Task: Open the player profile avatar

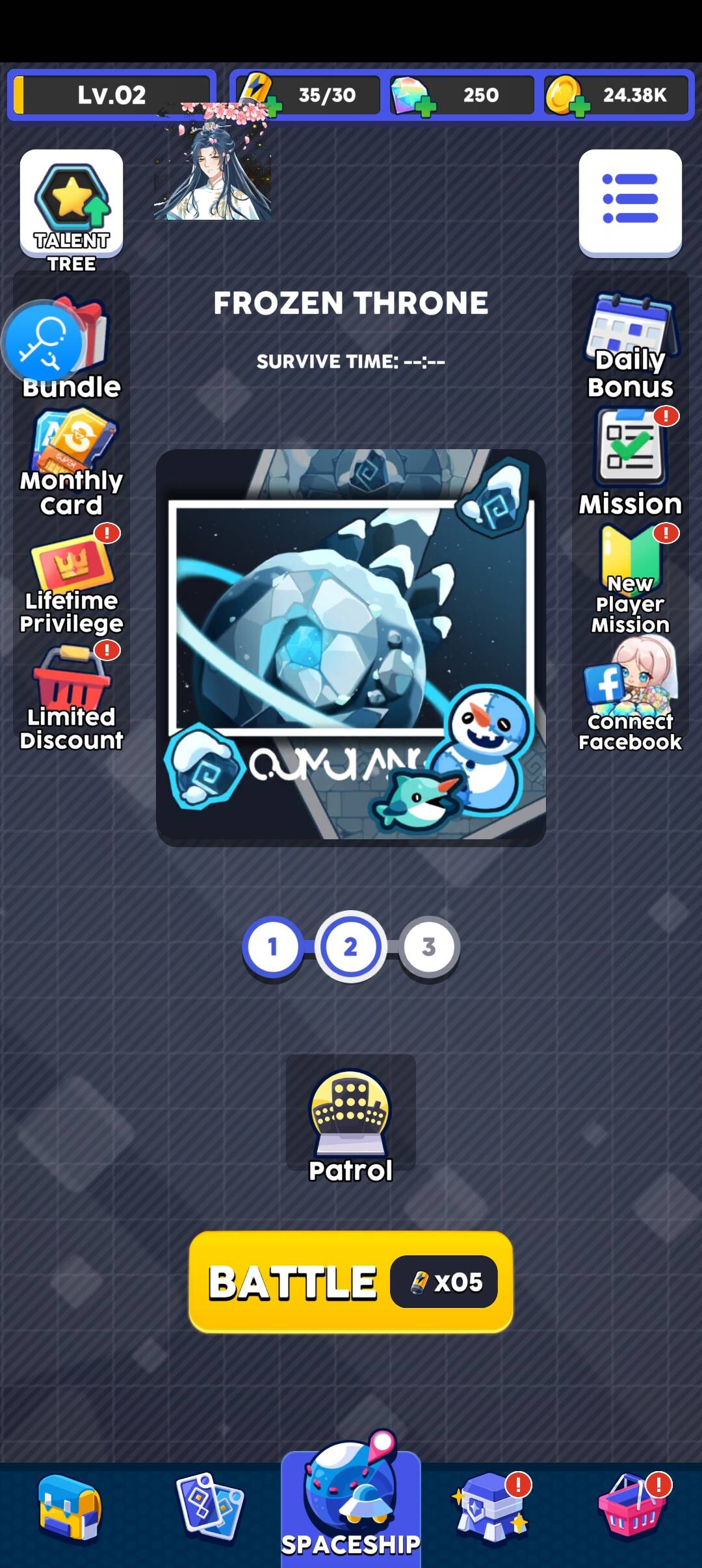Action: [x=213, y=170]
